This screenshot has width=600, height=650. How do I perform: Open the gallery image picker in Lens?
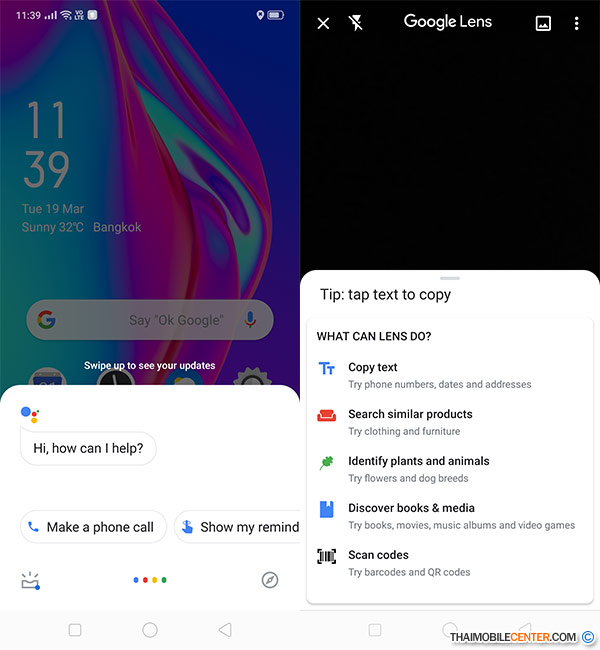pyautogui.click(x=543, y=23)
